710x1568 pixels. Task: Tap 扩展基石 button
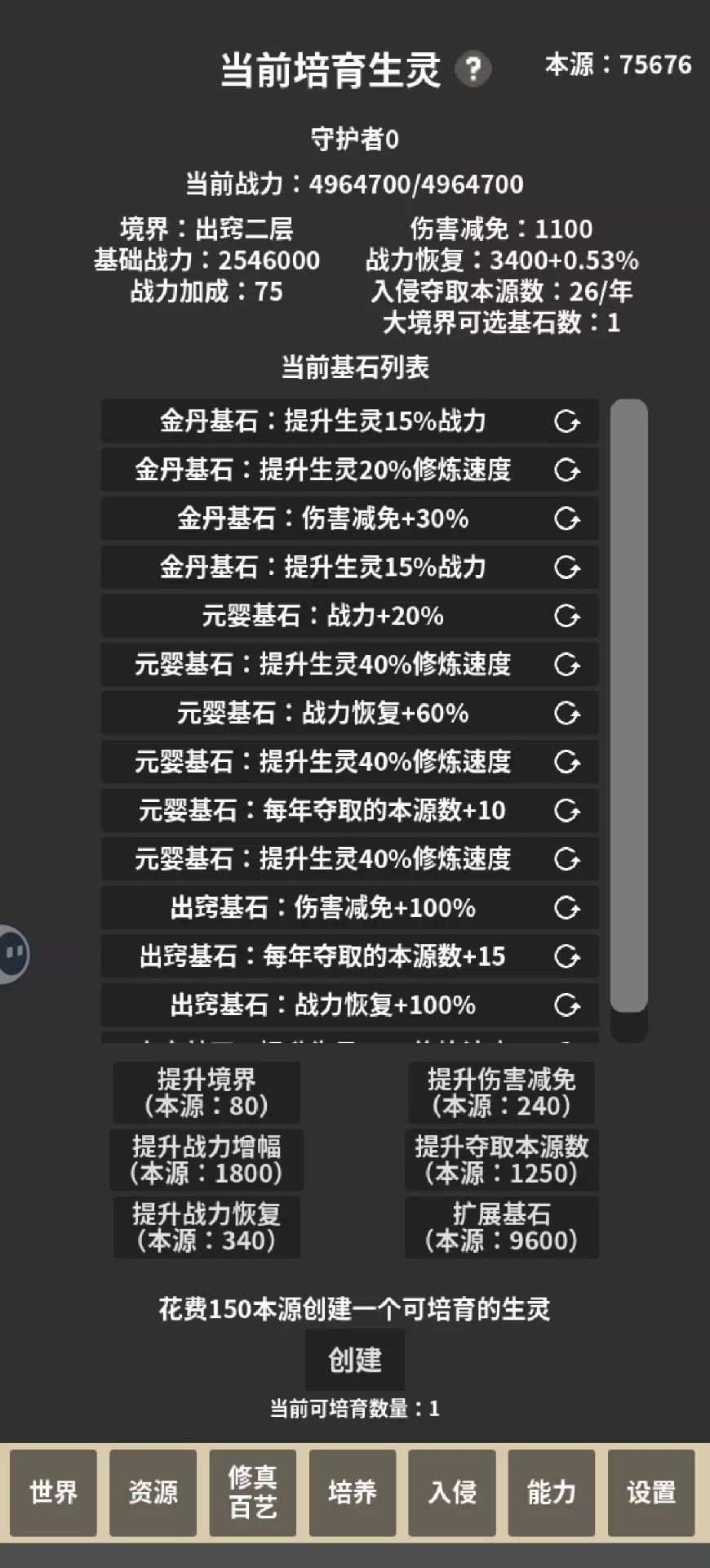point(501,1227)
